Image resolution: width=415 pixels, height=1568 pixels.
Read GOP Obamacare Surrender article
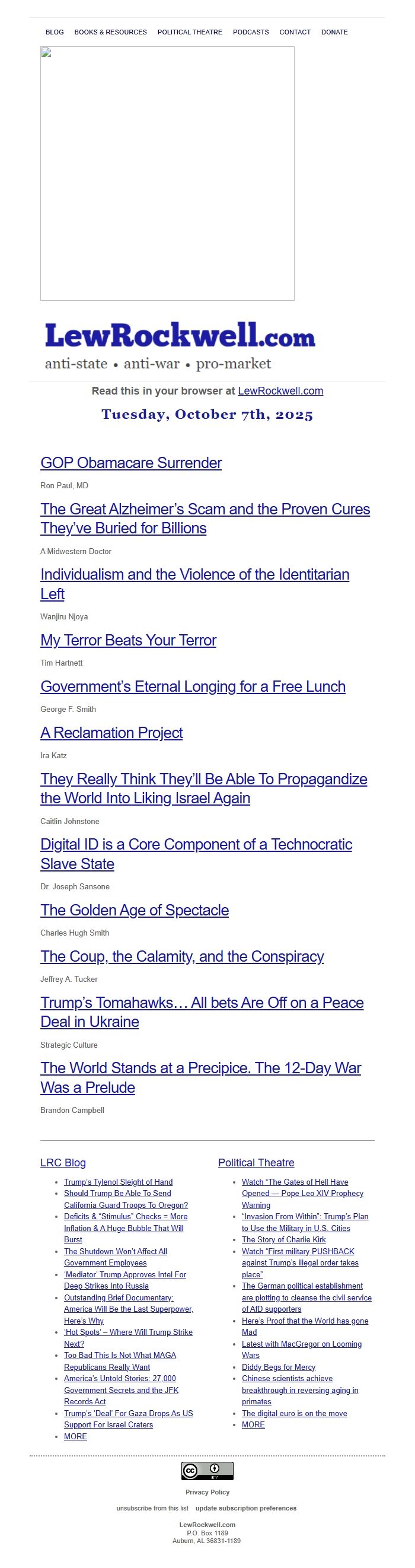[x=131, y=463]
